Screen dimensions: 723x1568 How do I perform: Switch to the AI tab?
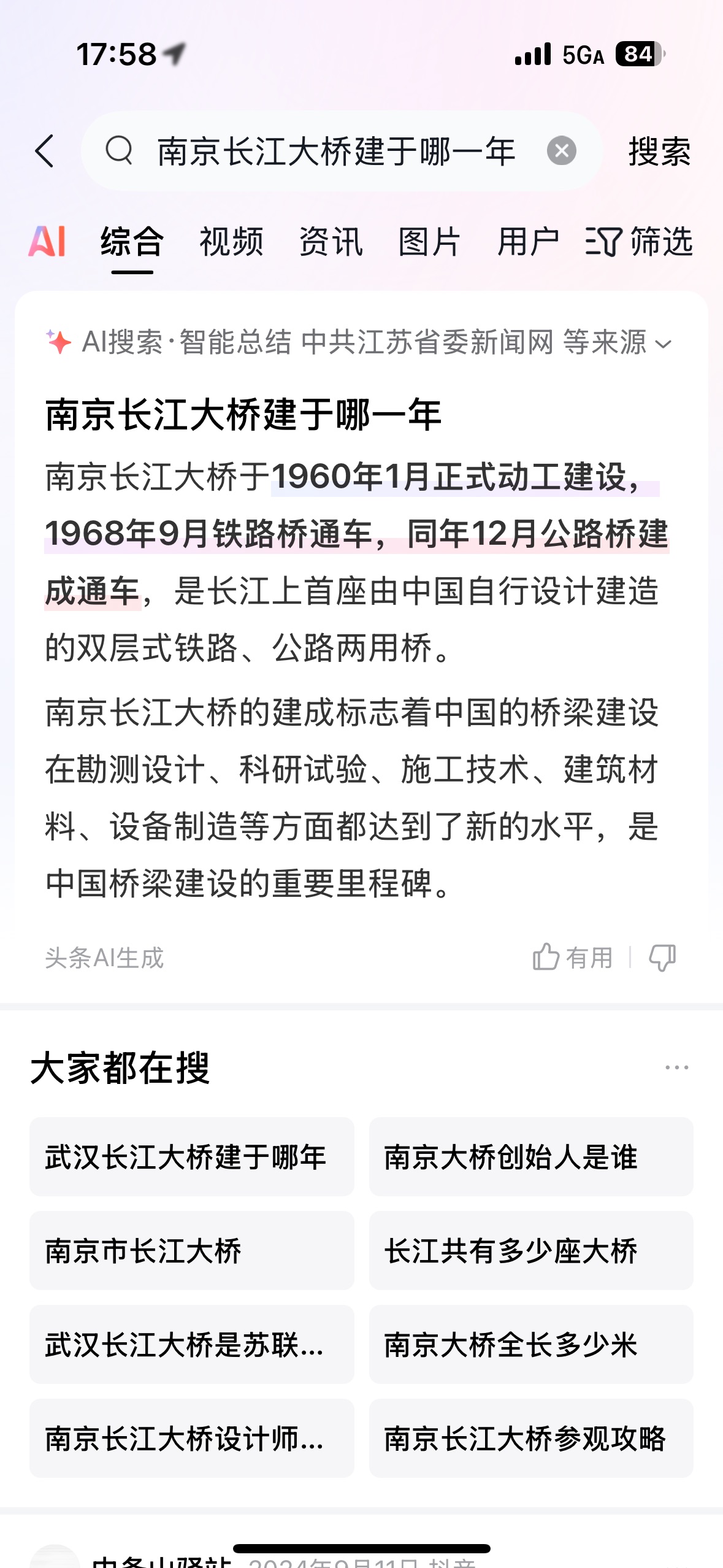pos(47,241)
